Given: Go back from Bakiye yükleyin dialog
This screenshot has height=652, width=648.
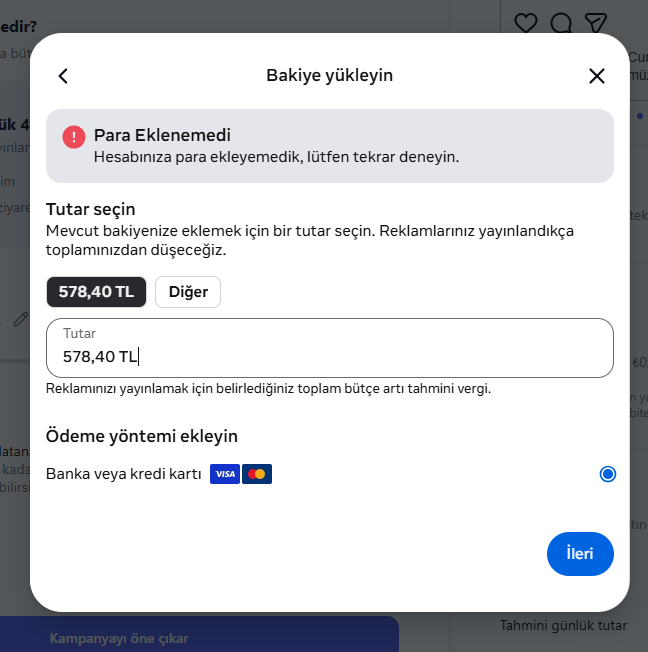Looking at the screenshot, I should (63, 76).
